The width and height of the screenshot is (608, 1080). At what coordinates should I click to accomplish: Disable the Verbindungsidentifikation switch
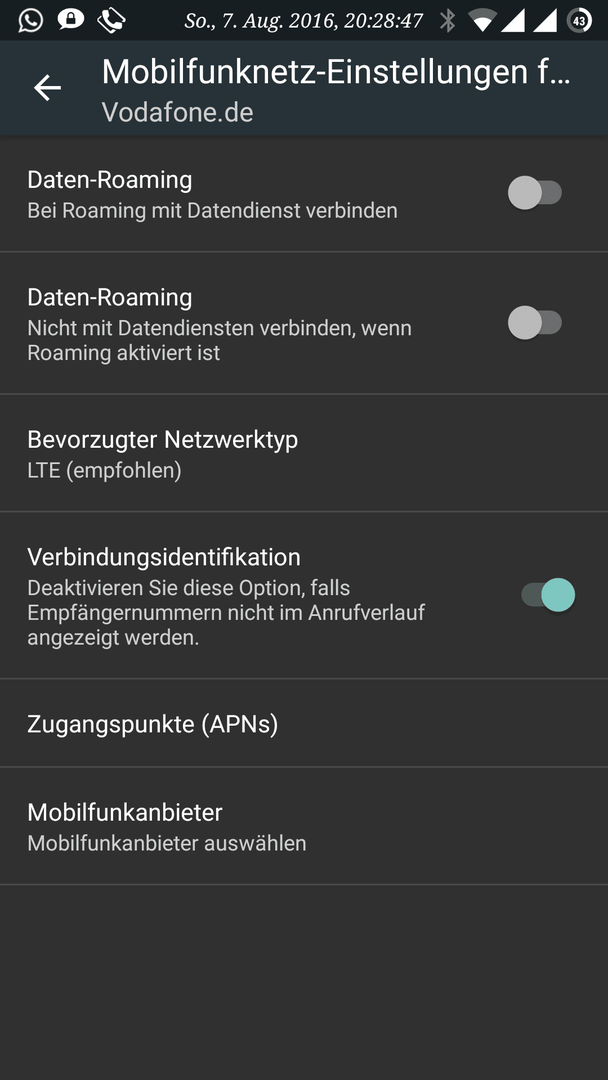tap(547, 595)
